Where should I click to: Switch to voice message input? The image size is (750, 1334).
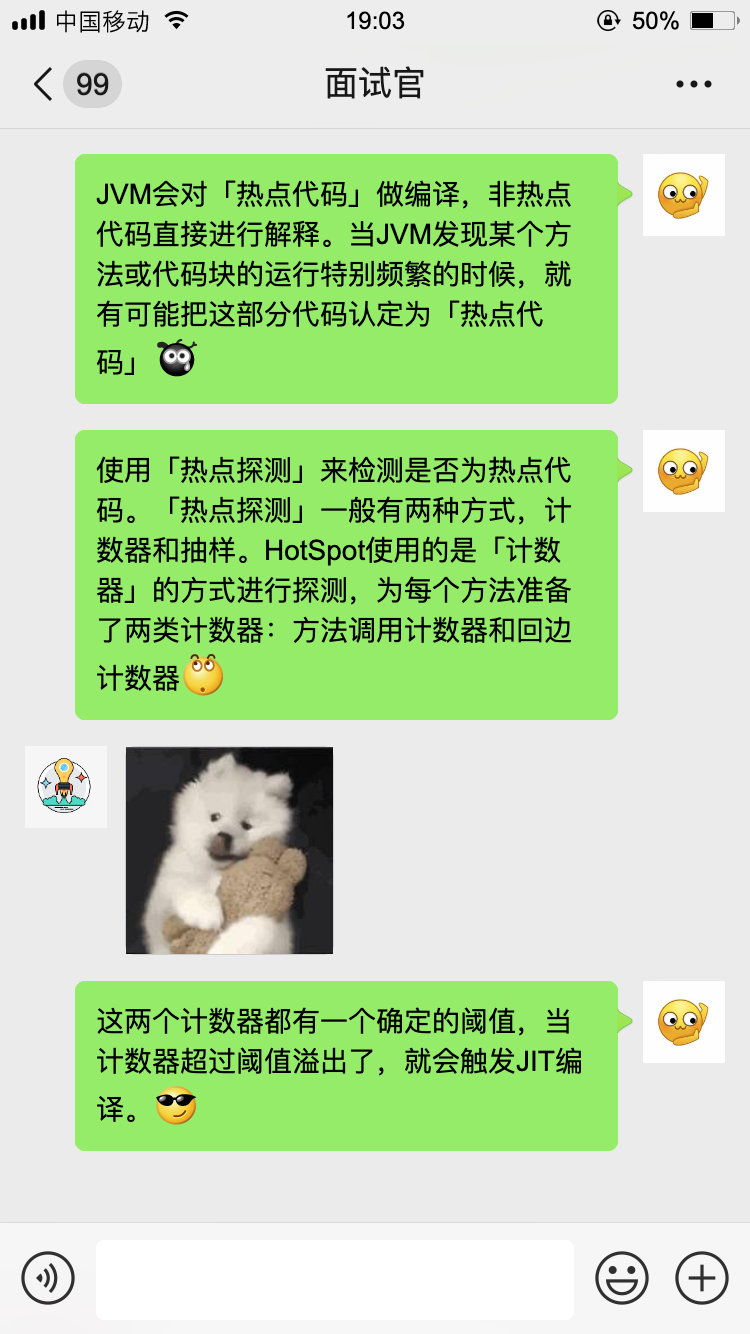(x=48, y=1278)
